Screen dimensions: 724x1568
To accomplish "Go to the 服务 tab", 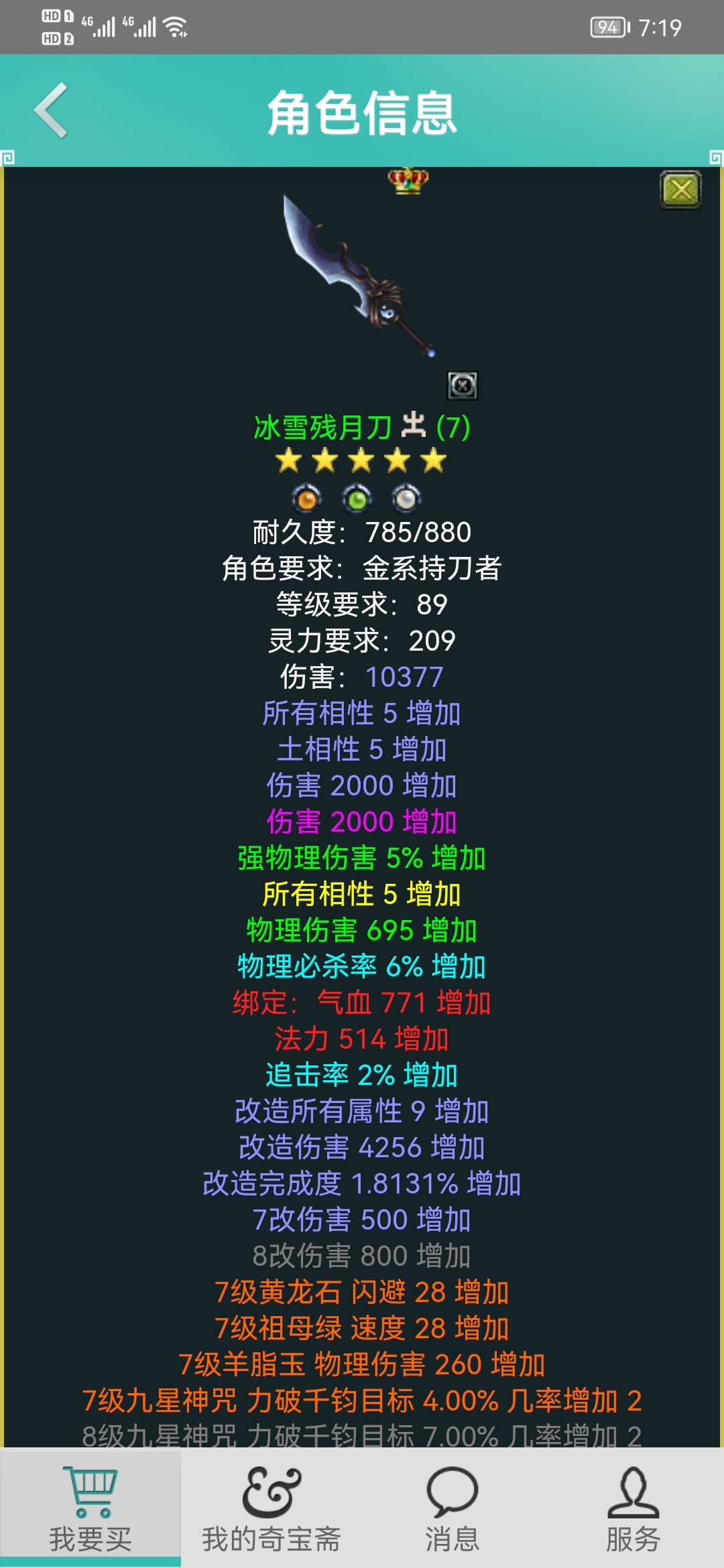I will pos(633,1509).
